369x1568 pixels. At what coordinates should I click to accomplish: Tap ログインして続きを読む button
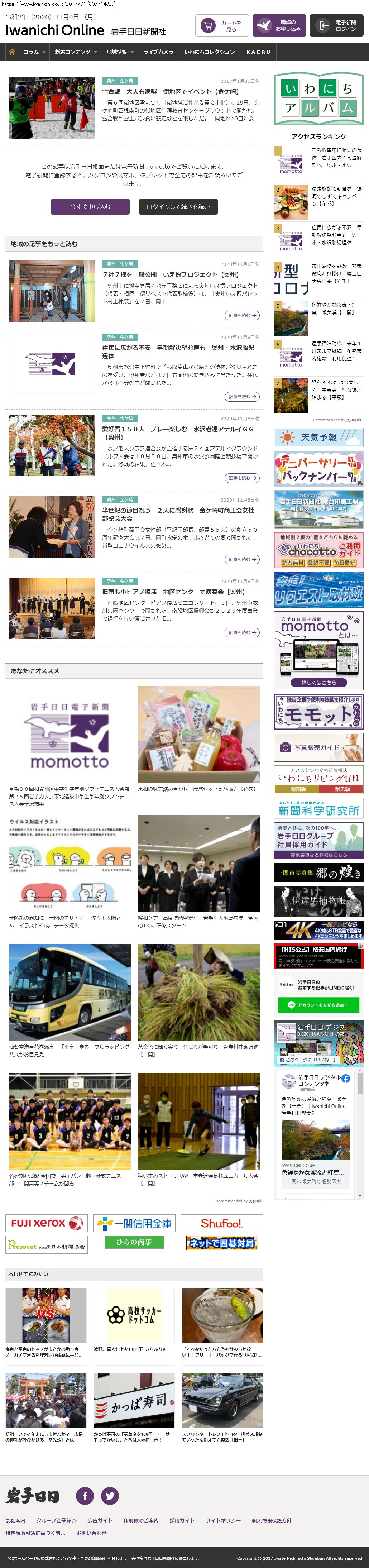(x=178, y=207)
